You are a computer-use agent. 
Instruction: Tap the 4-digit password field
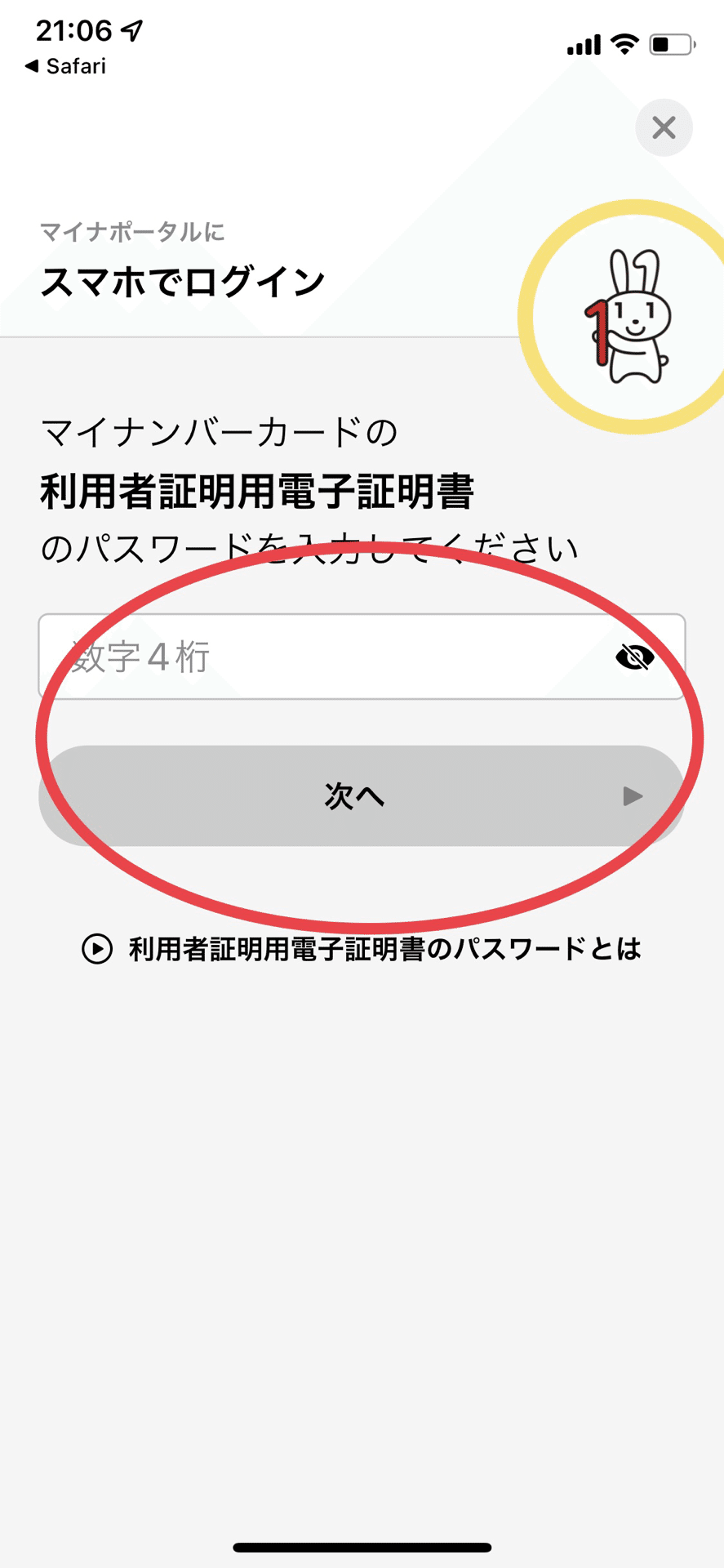pos(326,657)
